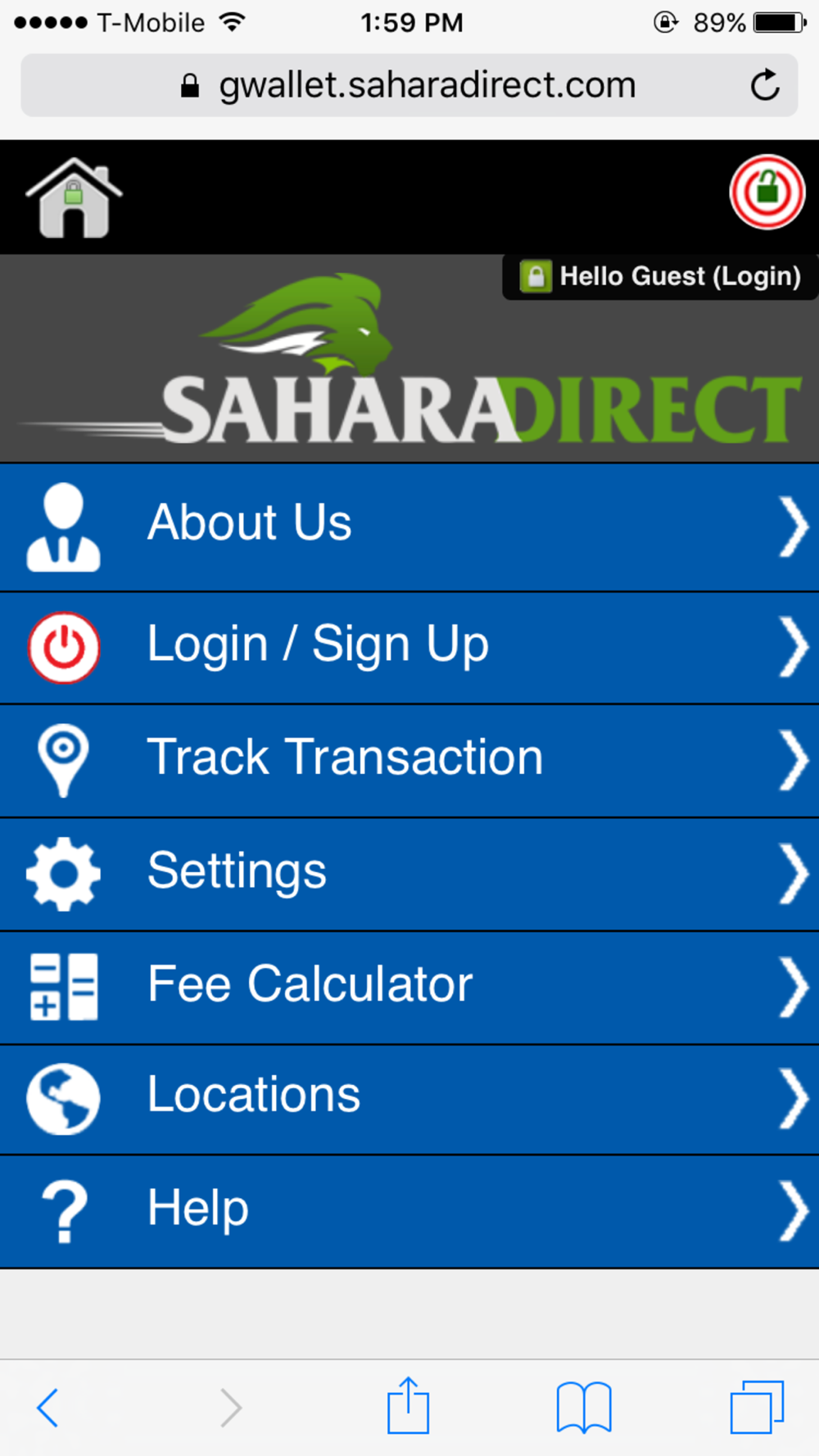Tap the home icon in the header
The height and width of the screenshot is (1456, 819).
click(x=74, y=197)
